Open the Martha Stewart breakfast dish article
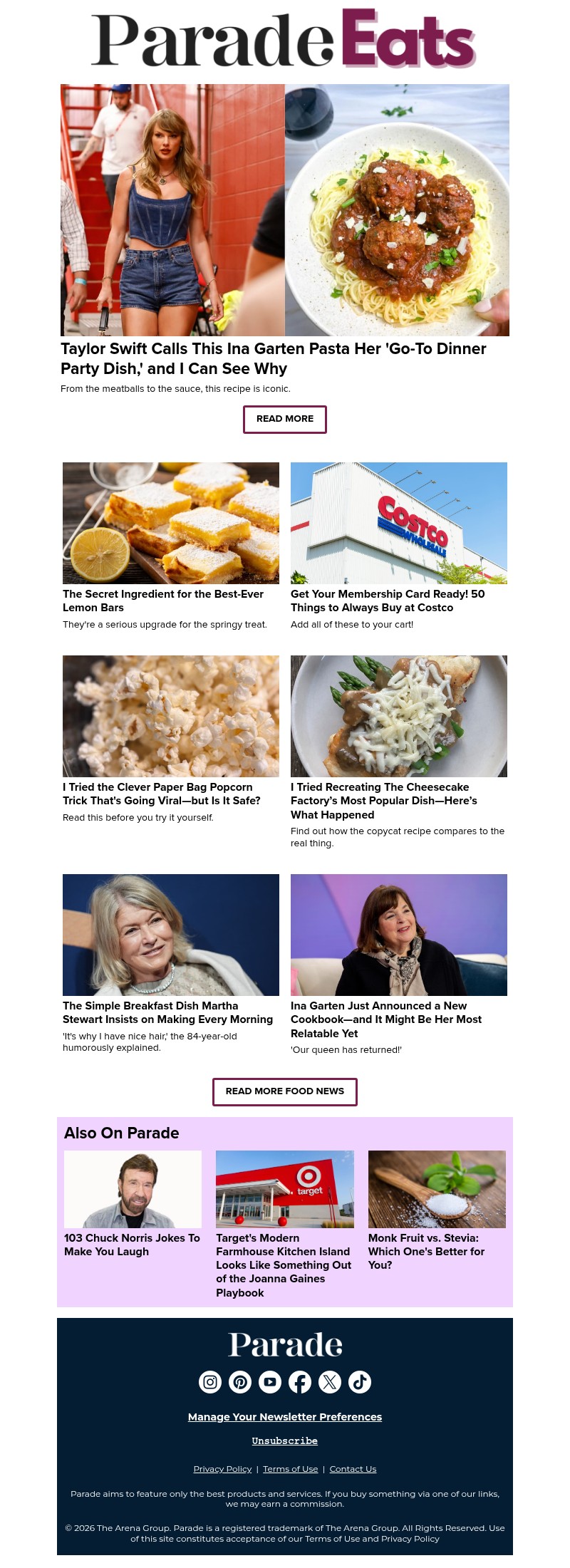 pos(167,1012)
